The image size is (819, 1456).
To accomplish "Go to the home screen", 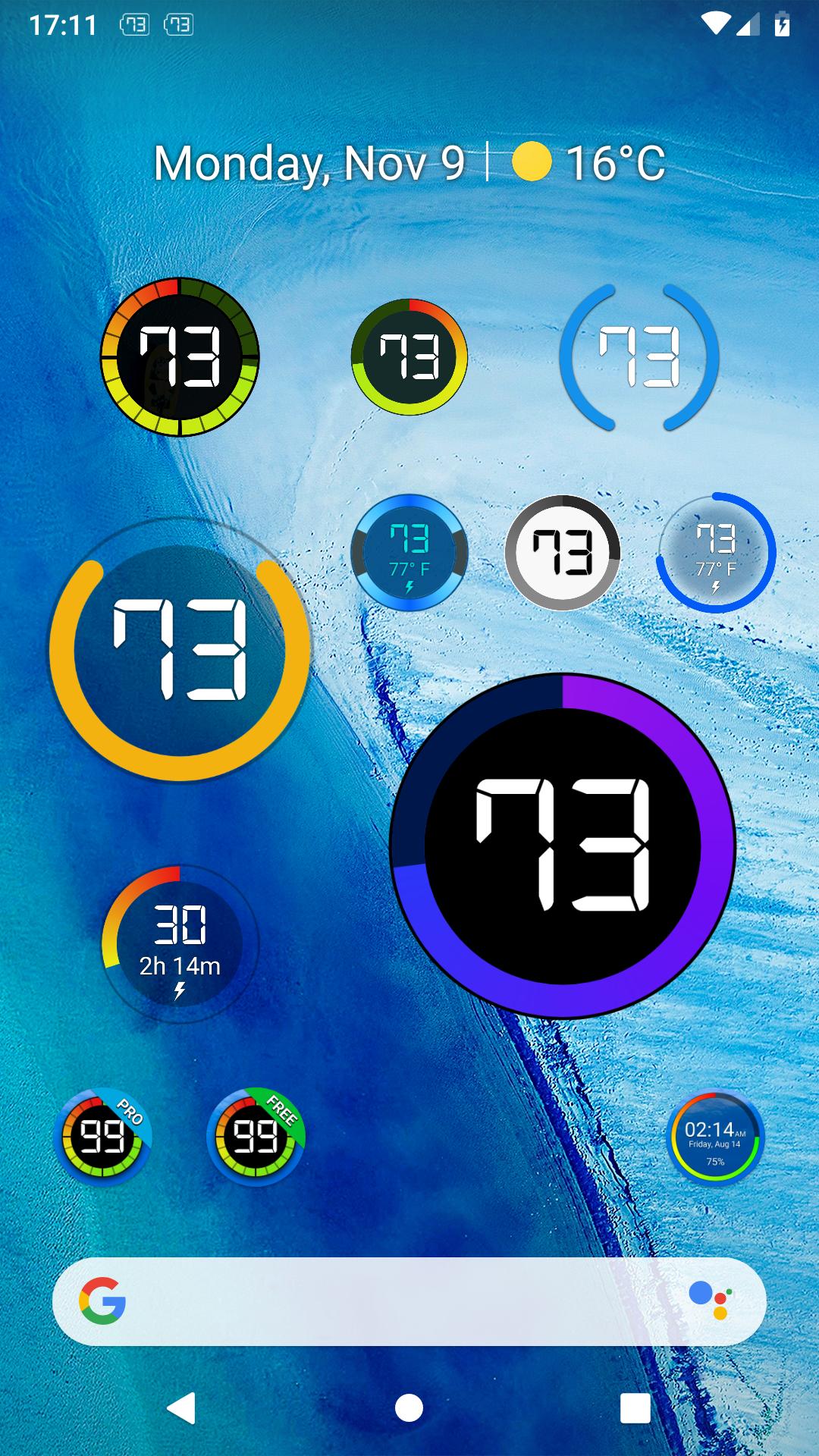I will coord(409,1408).
